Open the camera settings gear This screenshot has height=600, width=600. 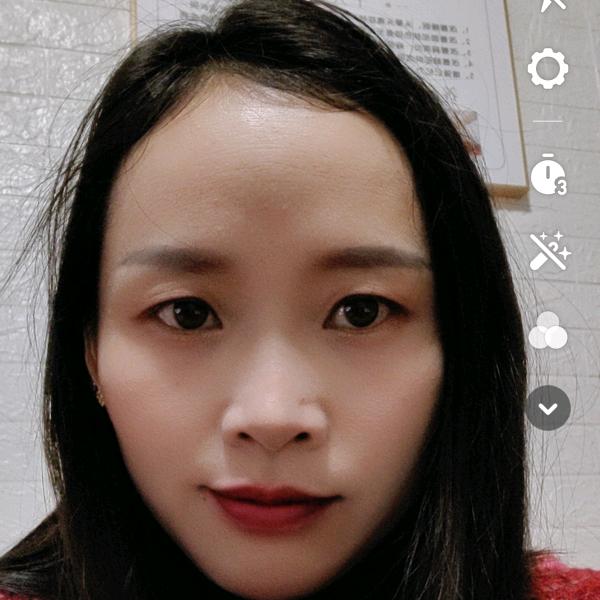click(x=548, y=69)
